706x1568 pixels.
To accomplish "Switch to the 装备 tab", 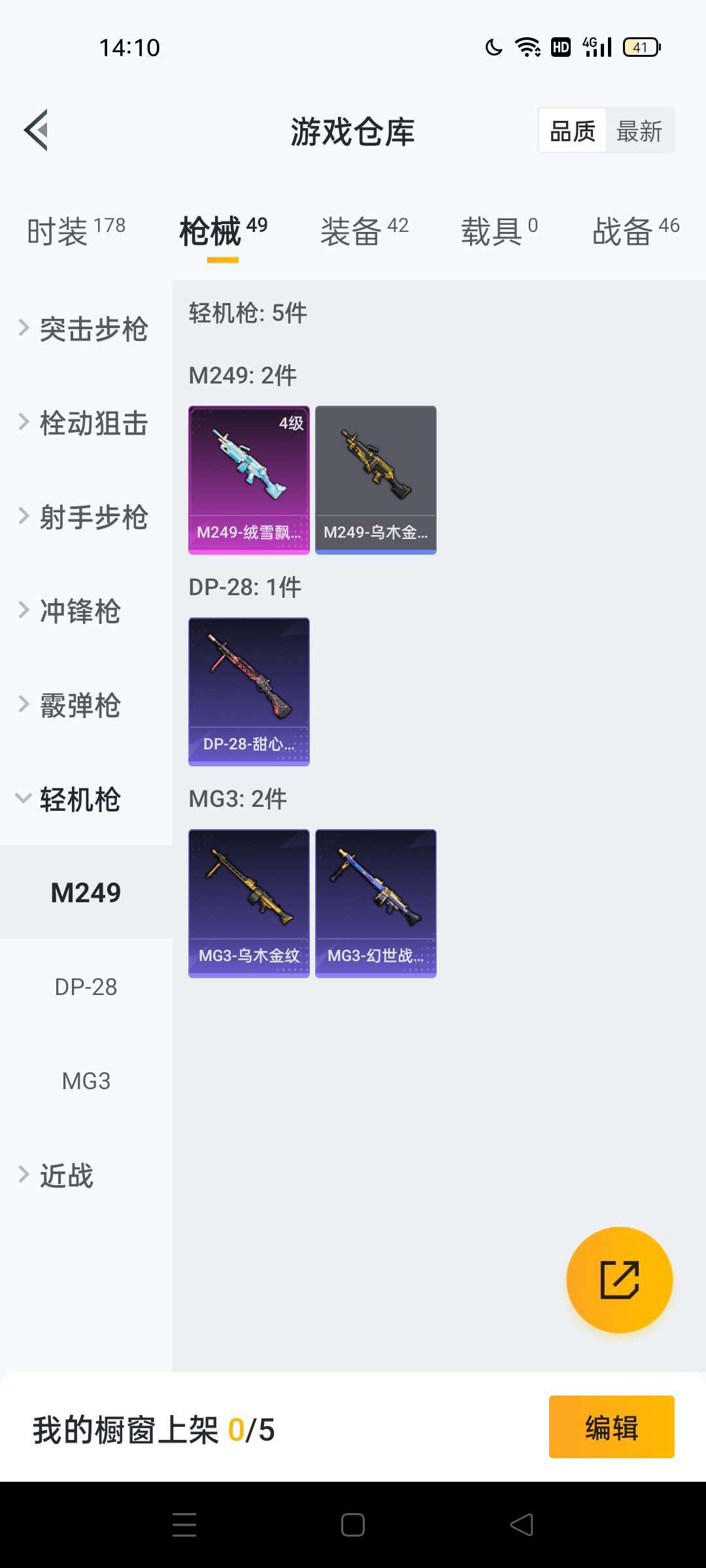I will point(364,231).
